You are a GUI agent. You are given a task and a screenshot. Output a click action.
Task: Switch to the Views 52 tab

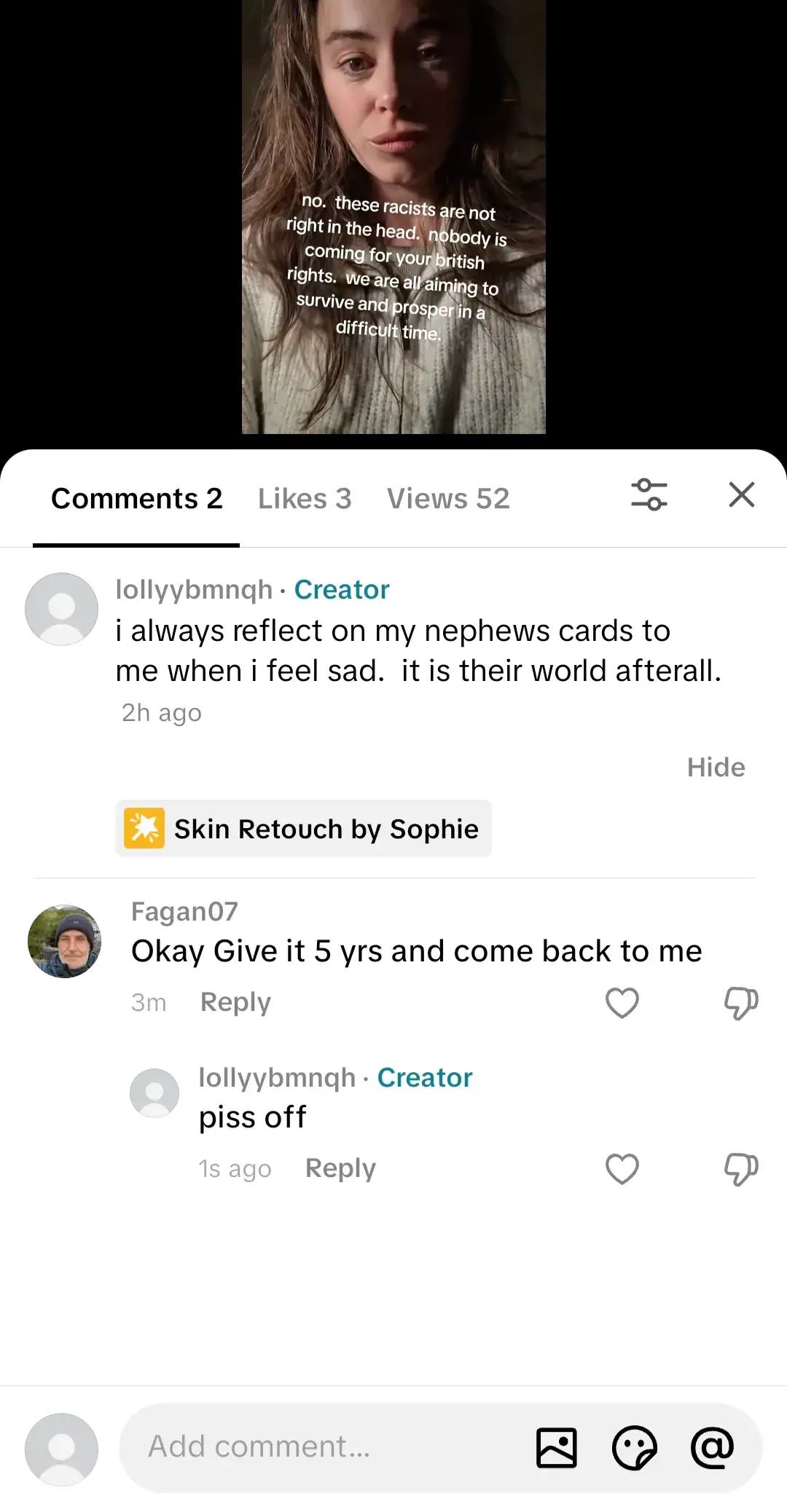pos(448,499)
